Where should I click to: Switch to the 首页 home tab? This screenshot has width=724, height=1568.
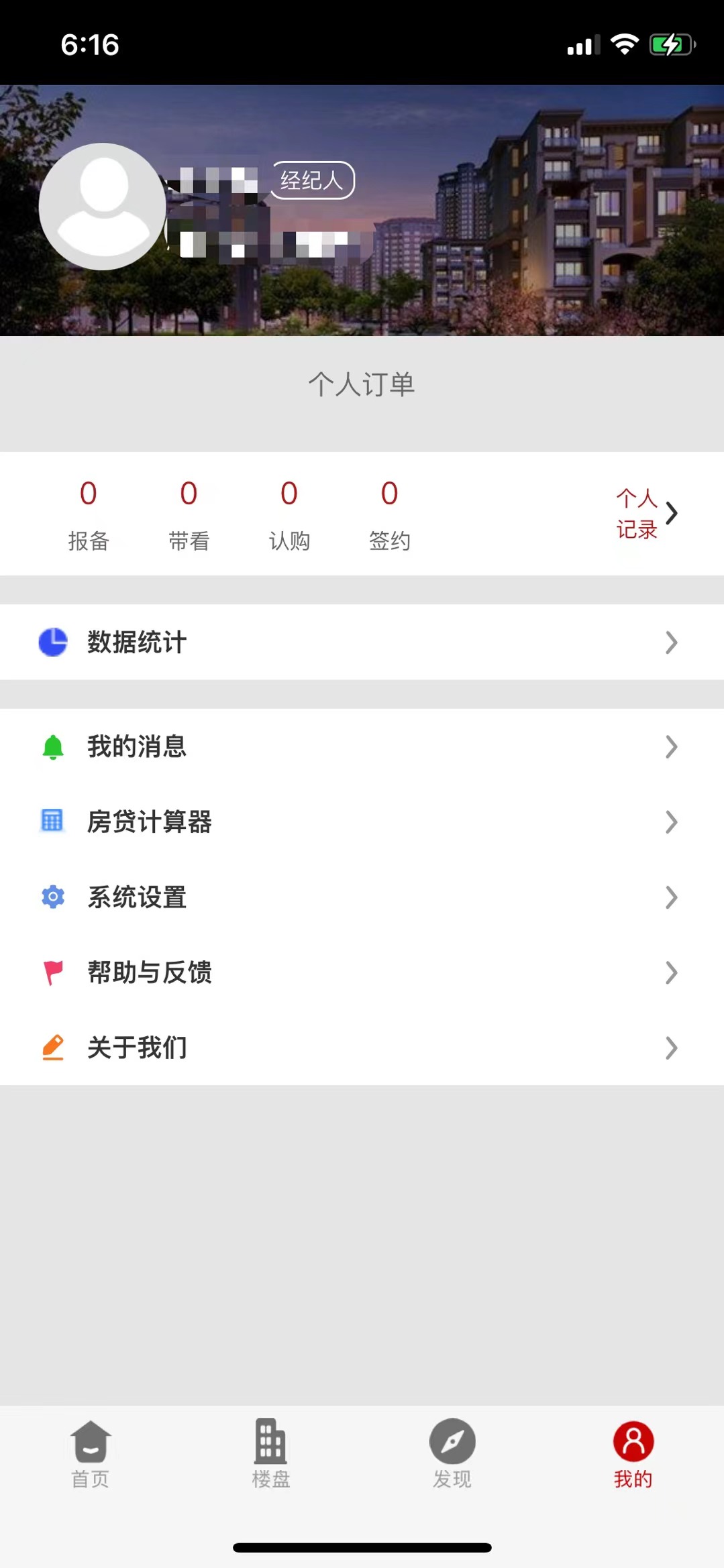91,1454
